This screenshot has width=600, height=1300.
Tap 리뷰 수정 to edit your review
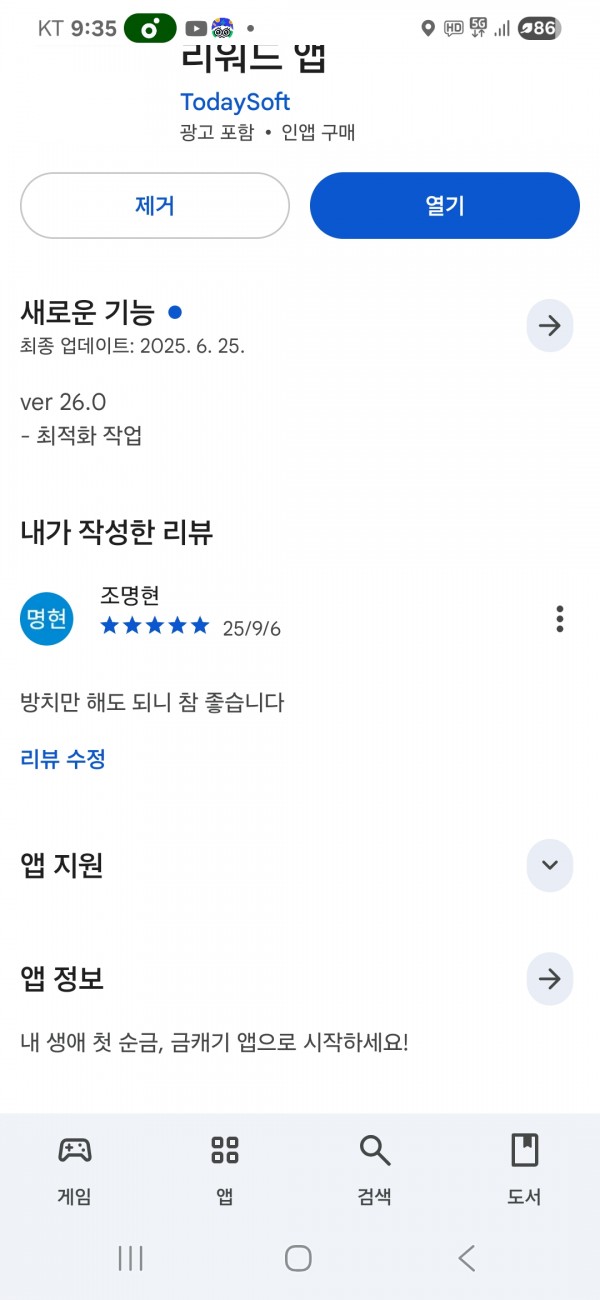click(63, 759)
